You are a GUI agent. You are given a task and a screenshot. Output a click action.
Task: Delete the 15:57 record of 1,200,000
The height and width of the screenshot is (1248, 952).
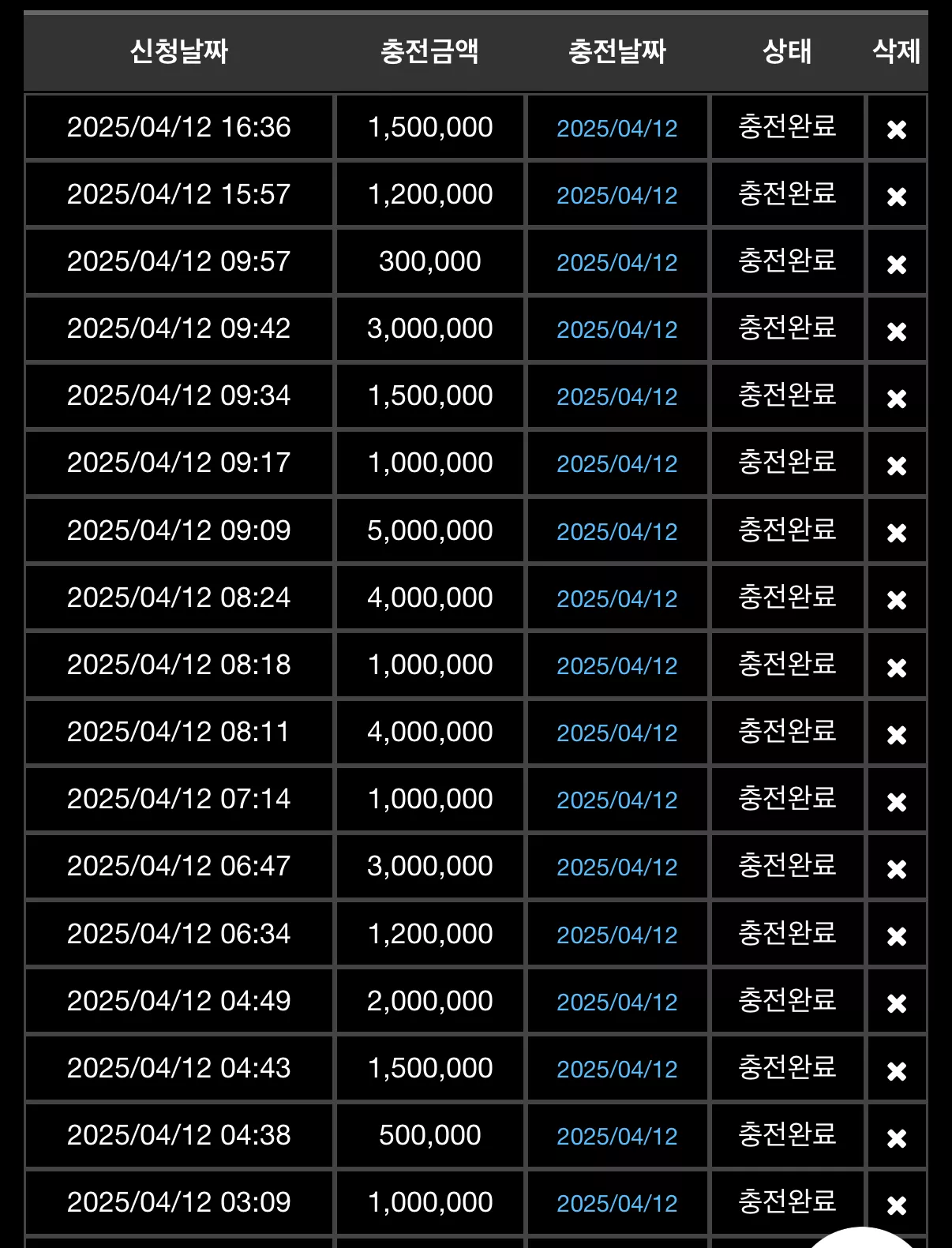(x=897, y=197)
